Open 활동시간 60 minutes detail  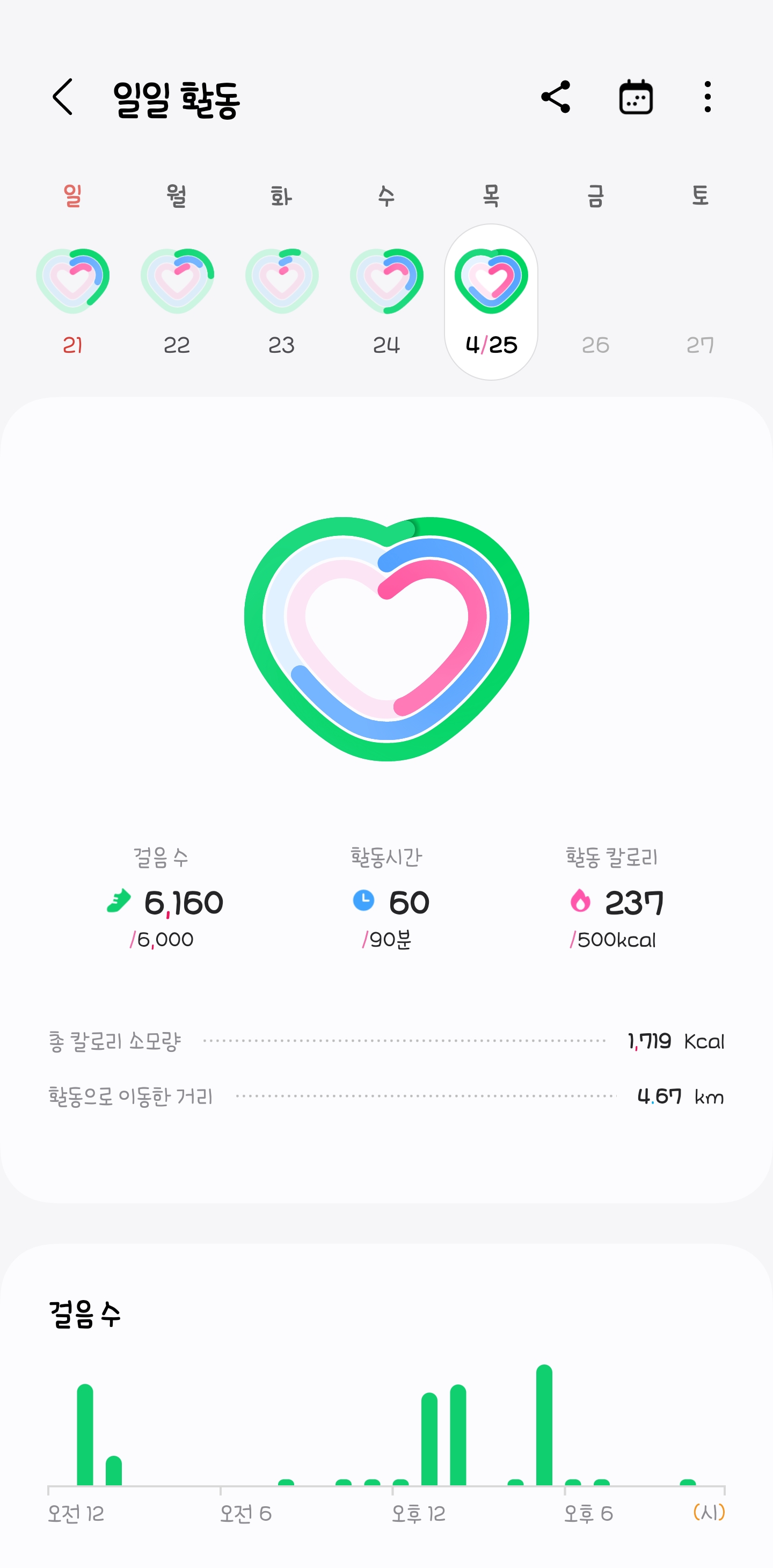(x=387, y=901)
